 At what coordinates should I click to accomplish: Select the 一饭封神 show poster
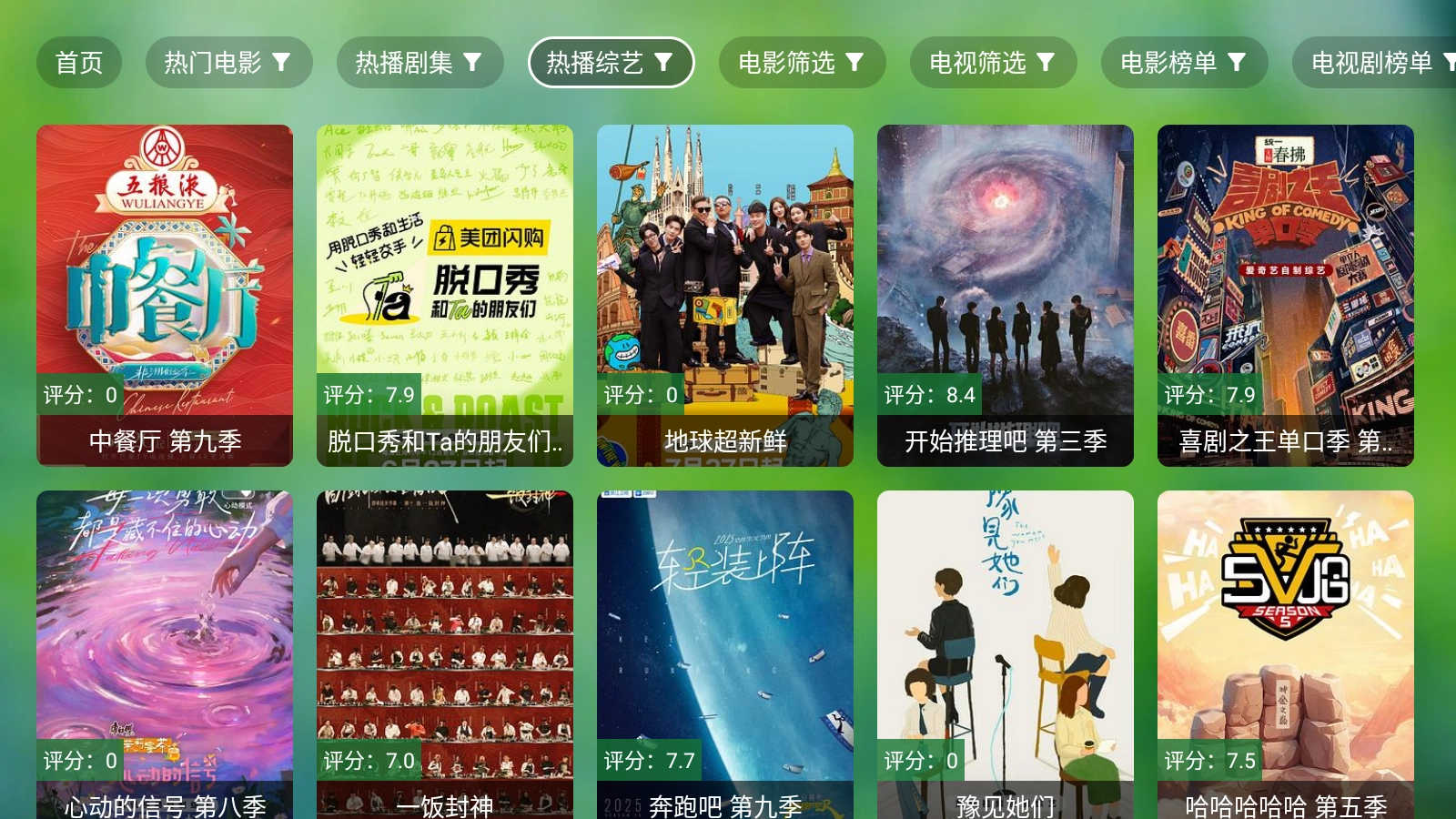[x=445, y=655]
